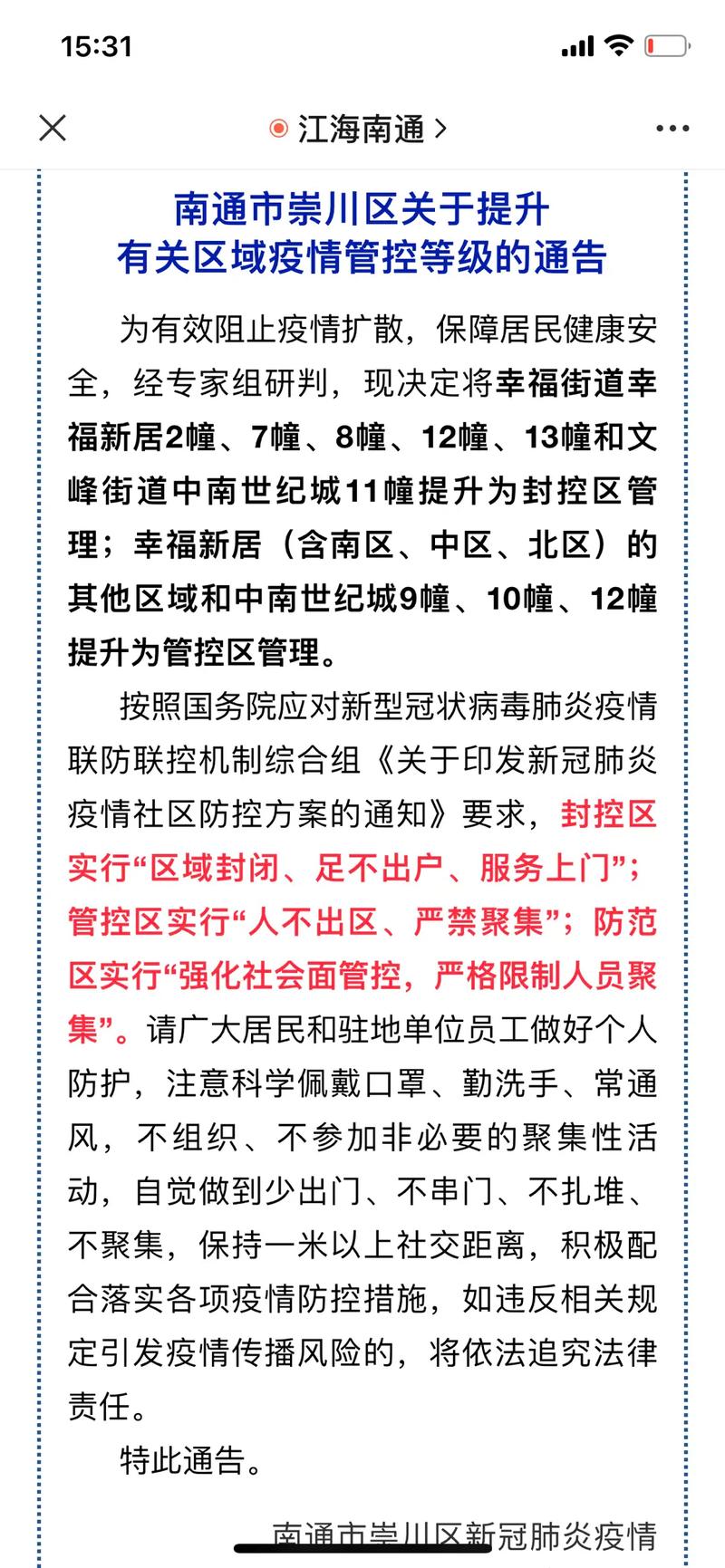The height and width of the screenshot is (1568, 725).
Task: Tap the article title 南通市崇川区关于提升
Action: tap(362, 209)
